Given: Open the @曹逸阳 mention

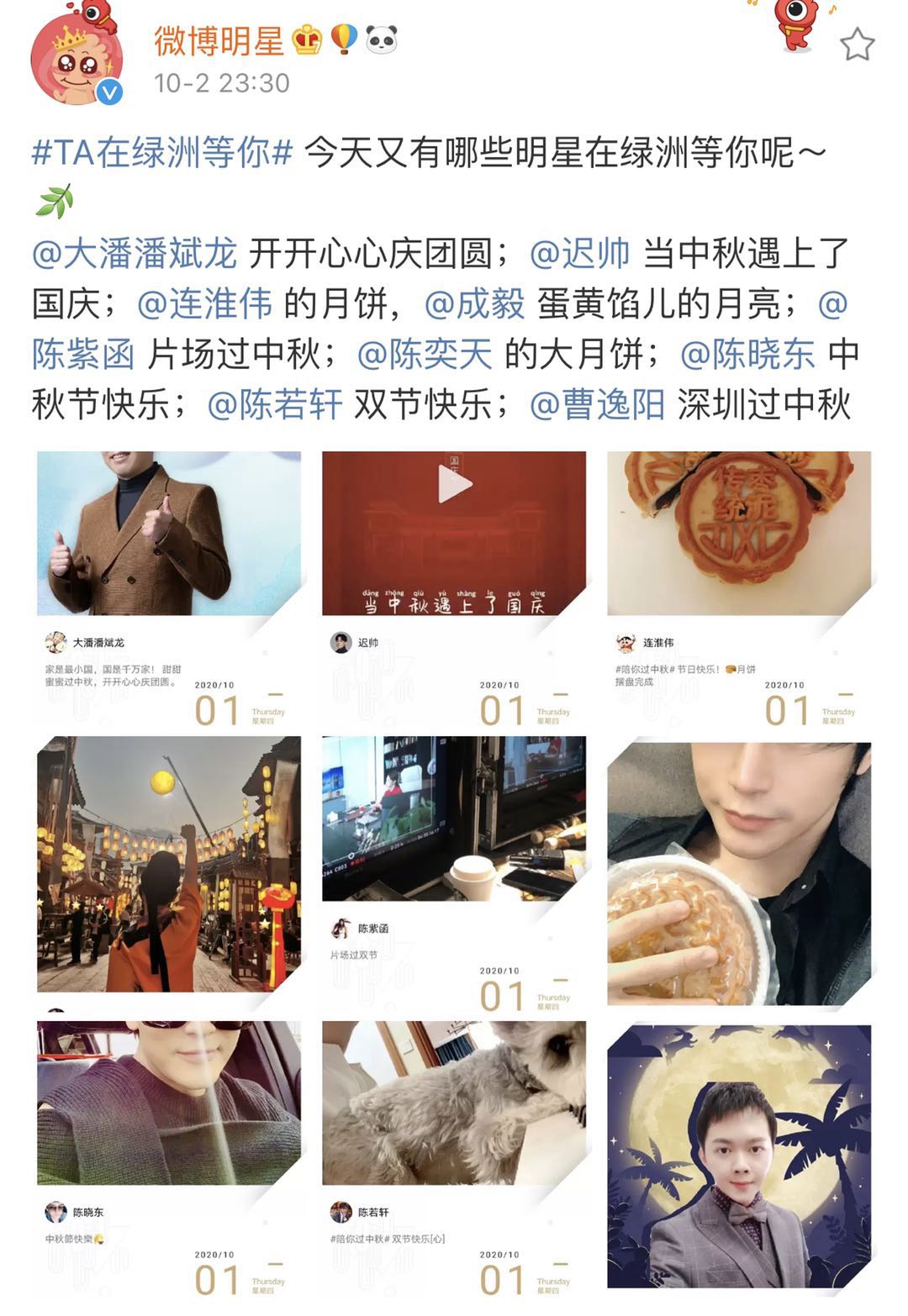Looking at the screenshot, I should pyautogui.click(x=598, y=404).
